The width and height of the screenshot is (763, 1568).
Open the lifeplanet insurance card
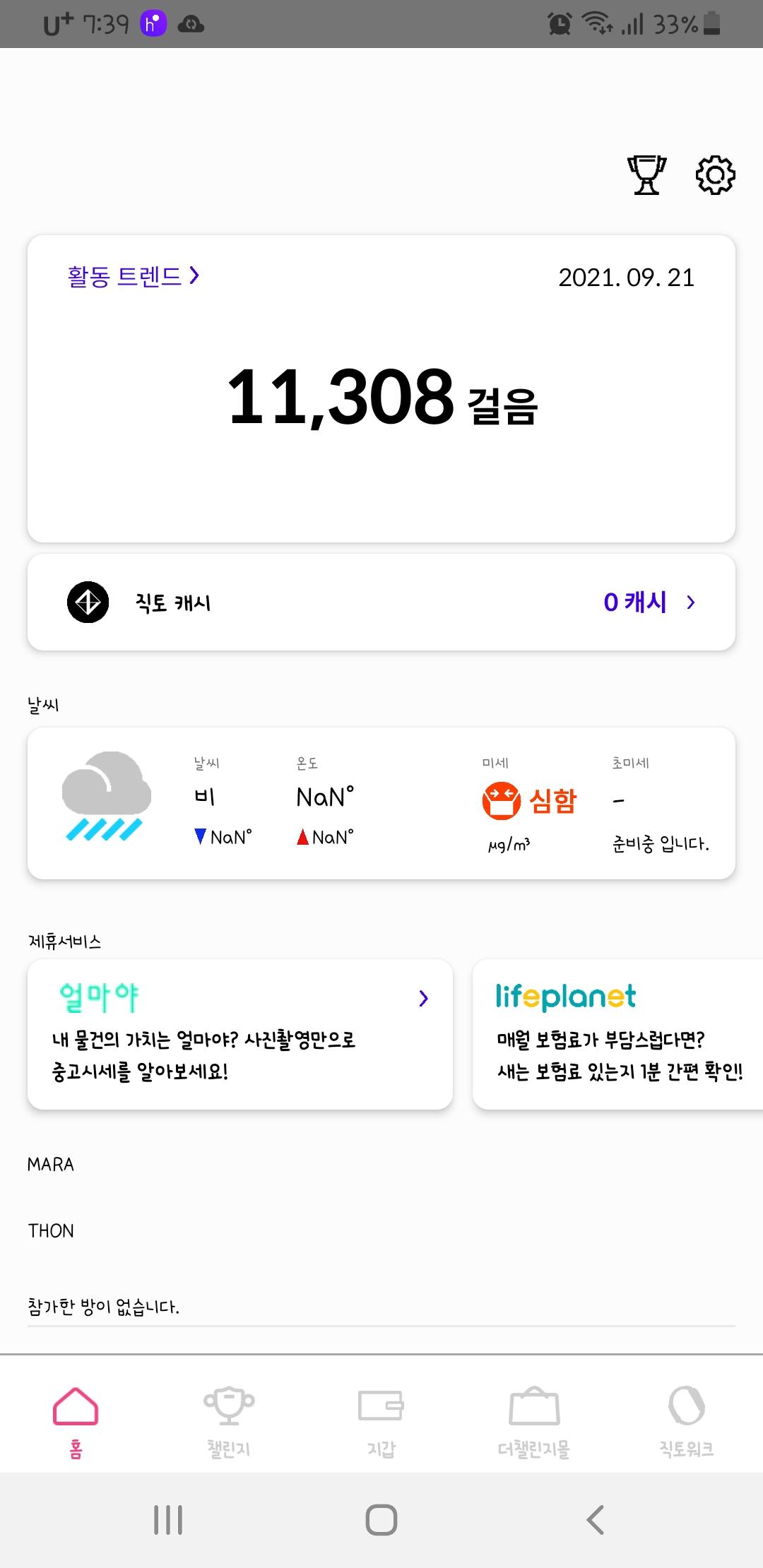pyautogui.click(x=618, y=1034)
